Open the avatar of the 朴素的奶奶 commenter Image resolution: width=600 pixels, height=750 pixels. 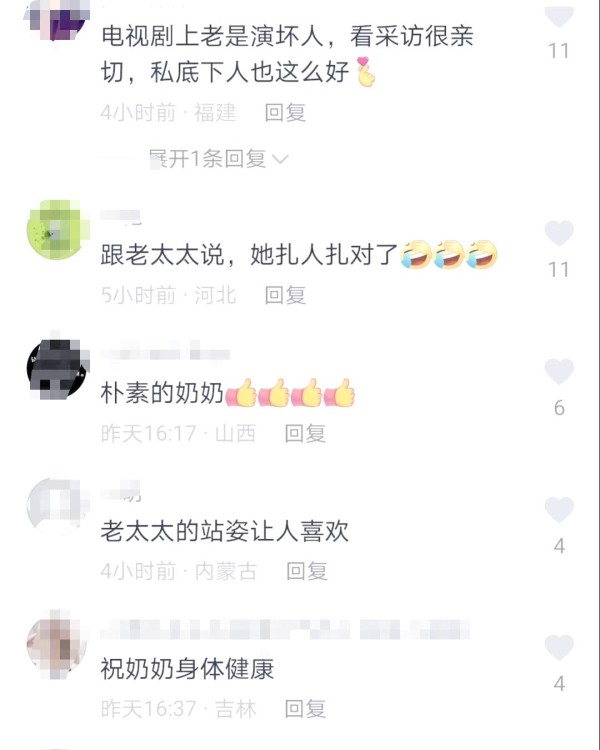tap(55, 368)
